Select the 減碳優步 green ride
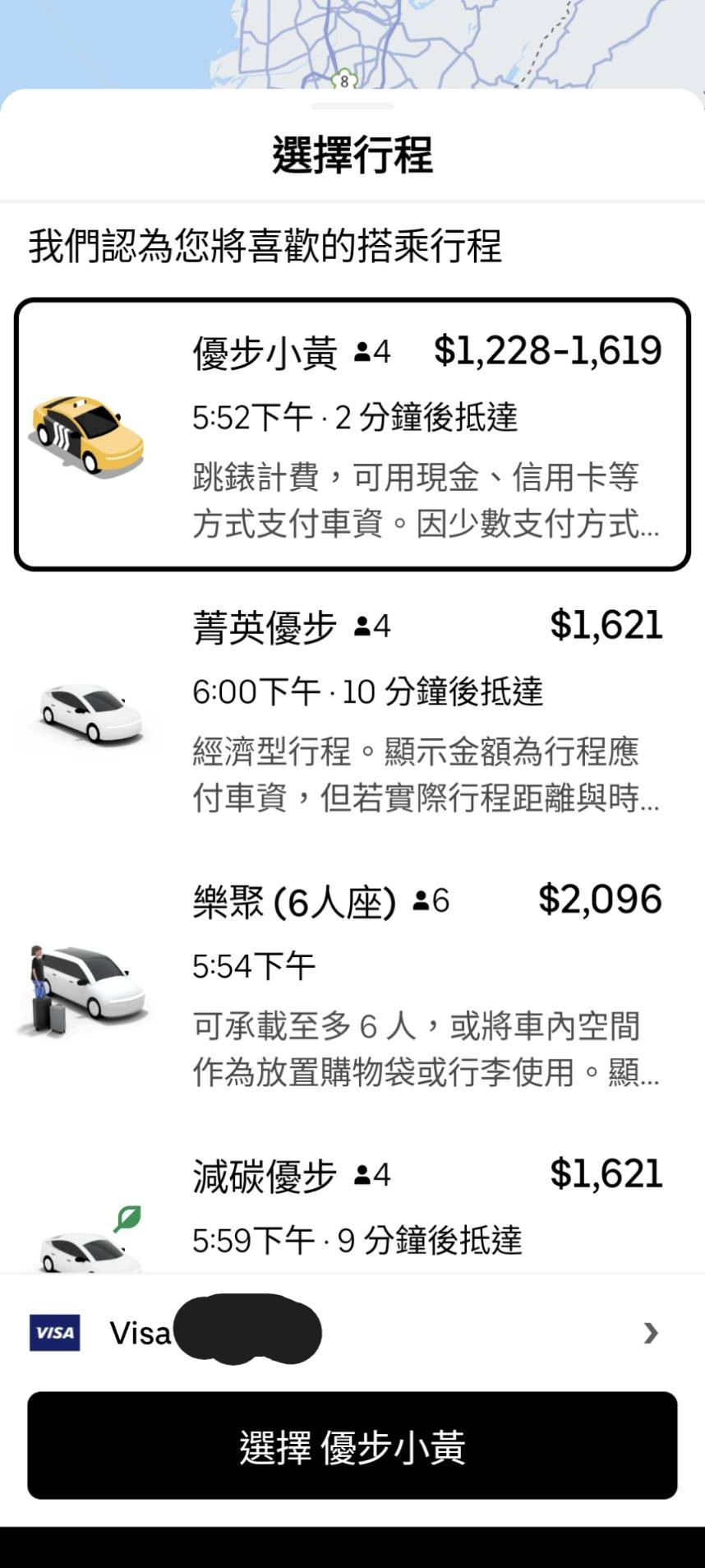This screenshot has width=705, height=1568. coord(352,1209)
